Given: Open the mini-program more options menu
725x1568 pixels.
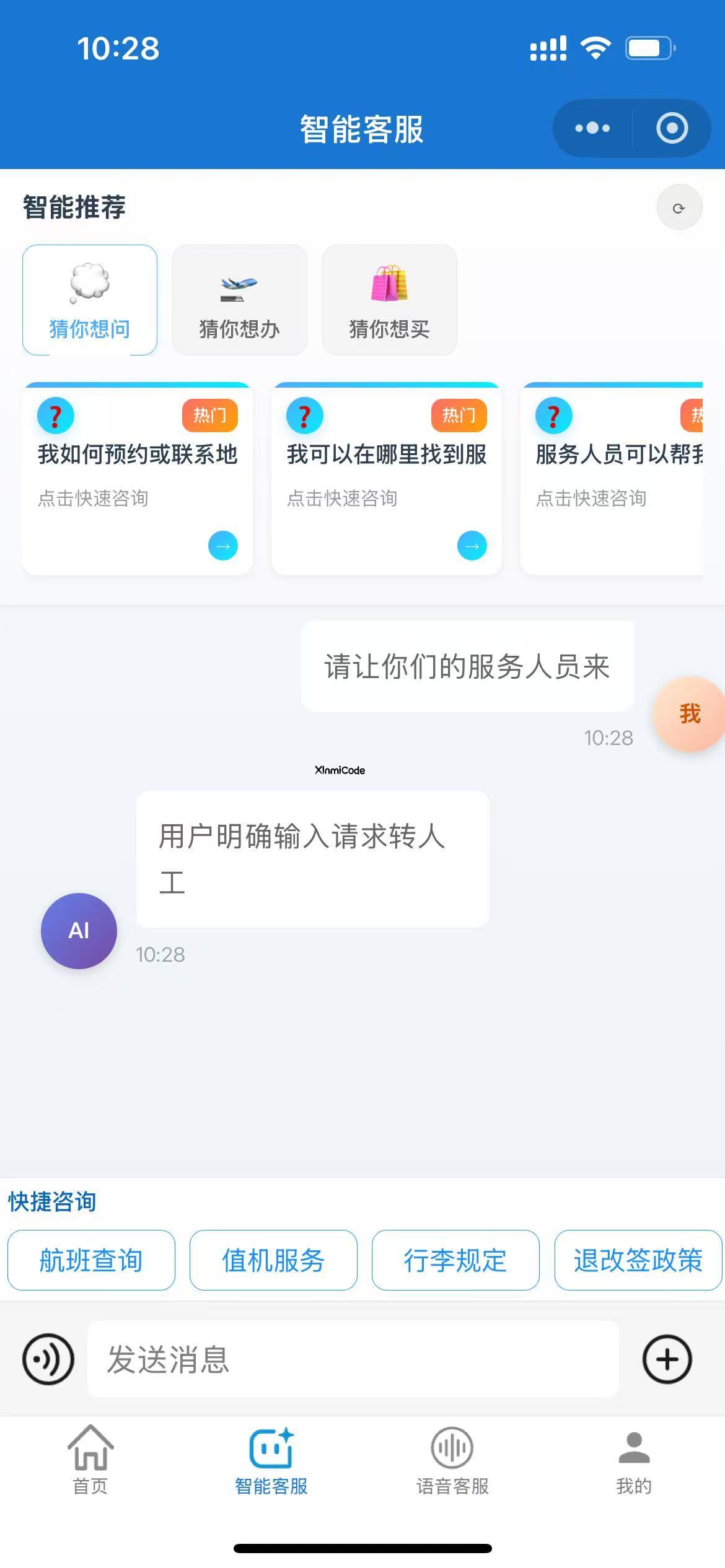Looking at the screenshot, I should 589,128.
